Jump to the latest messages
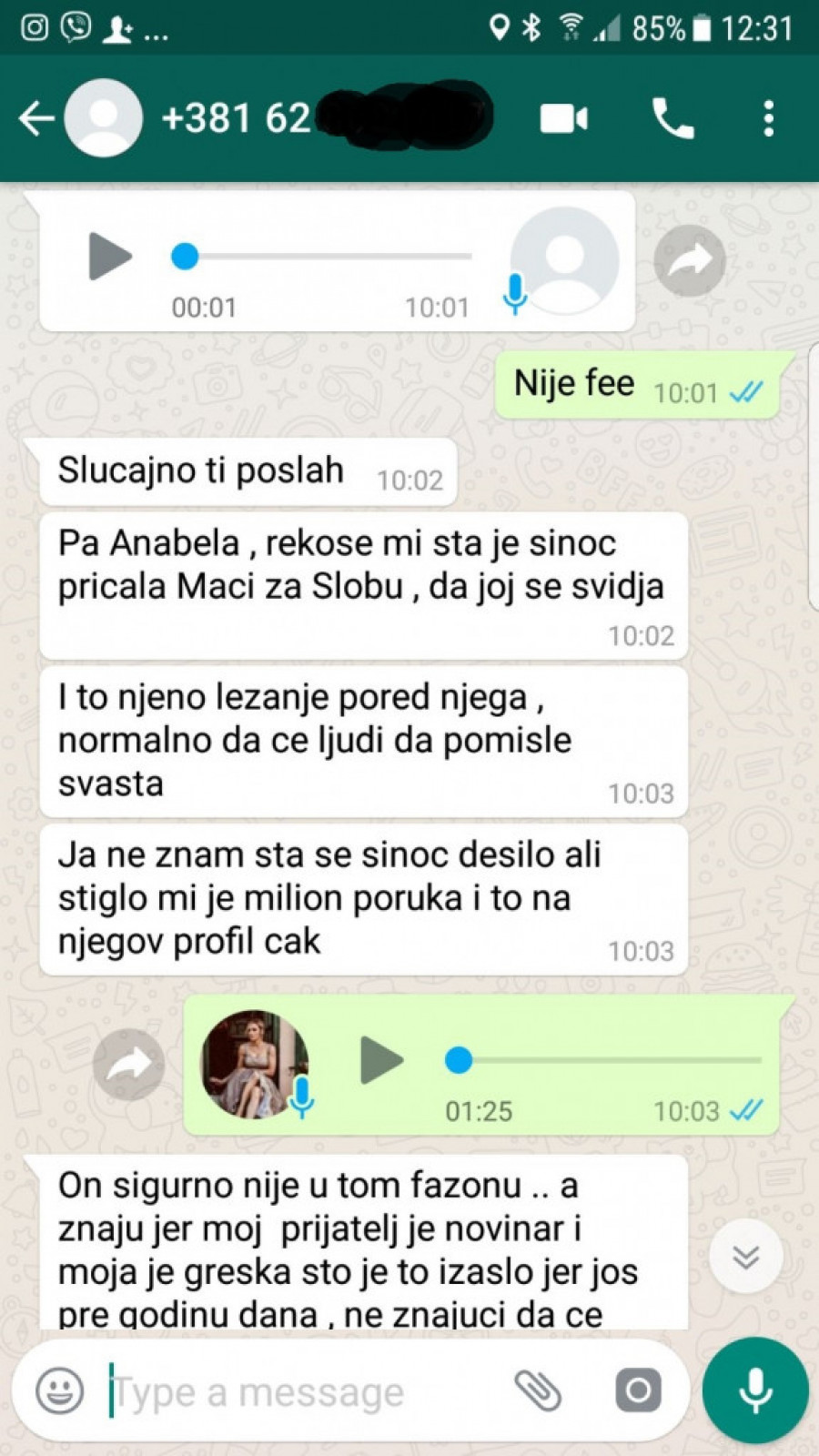This screenshot has width=819, height=1456. click(745, 1257)
